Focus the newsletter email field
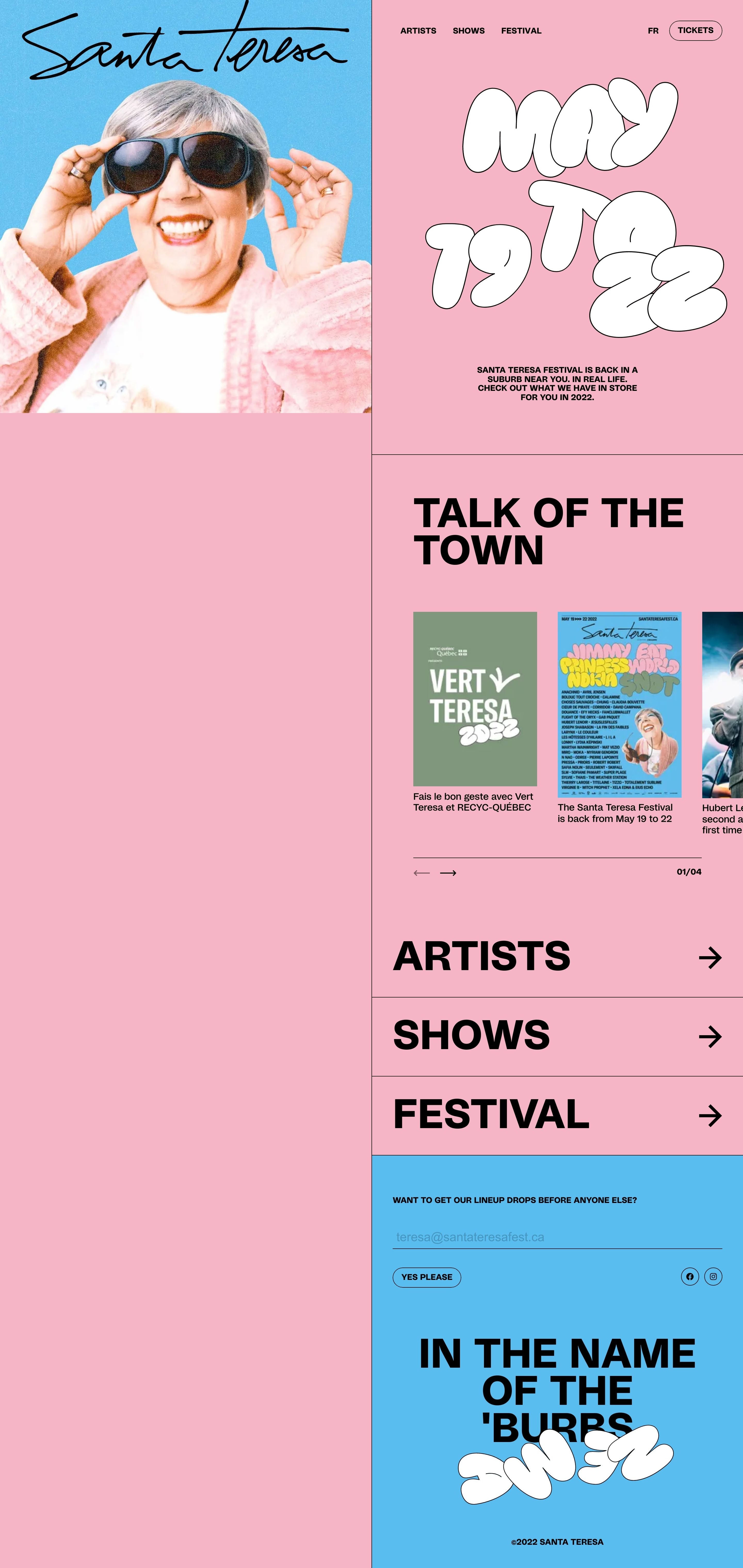Viewport: 743px width, 1568px height. (557, 1237)
